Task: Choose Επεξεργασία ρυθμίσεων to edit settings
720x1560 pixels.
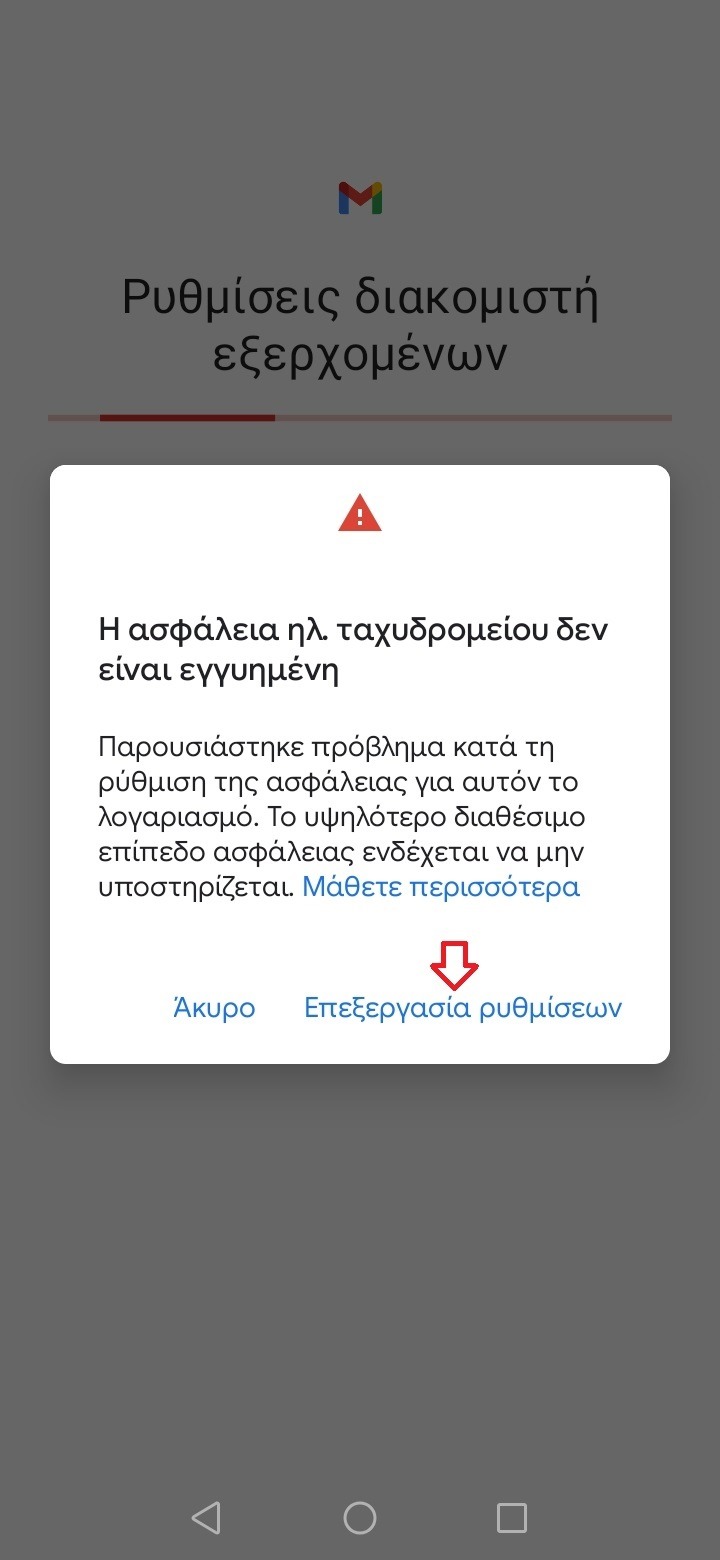Action: coord(463,1007)
